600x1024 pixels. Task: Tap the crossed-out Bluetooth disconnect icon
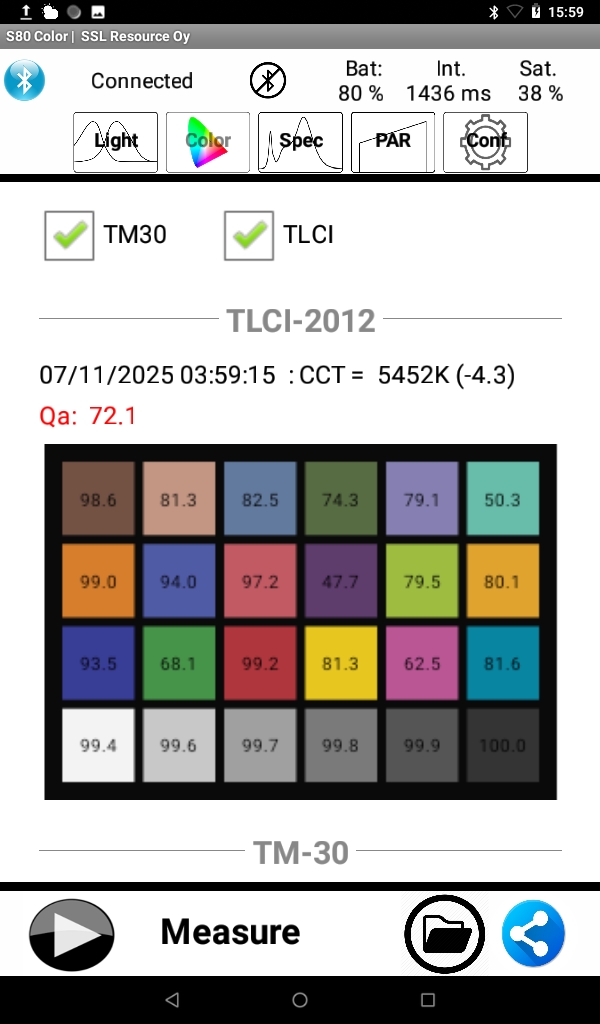click(268, 80)
